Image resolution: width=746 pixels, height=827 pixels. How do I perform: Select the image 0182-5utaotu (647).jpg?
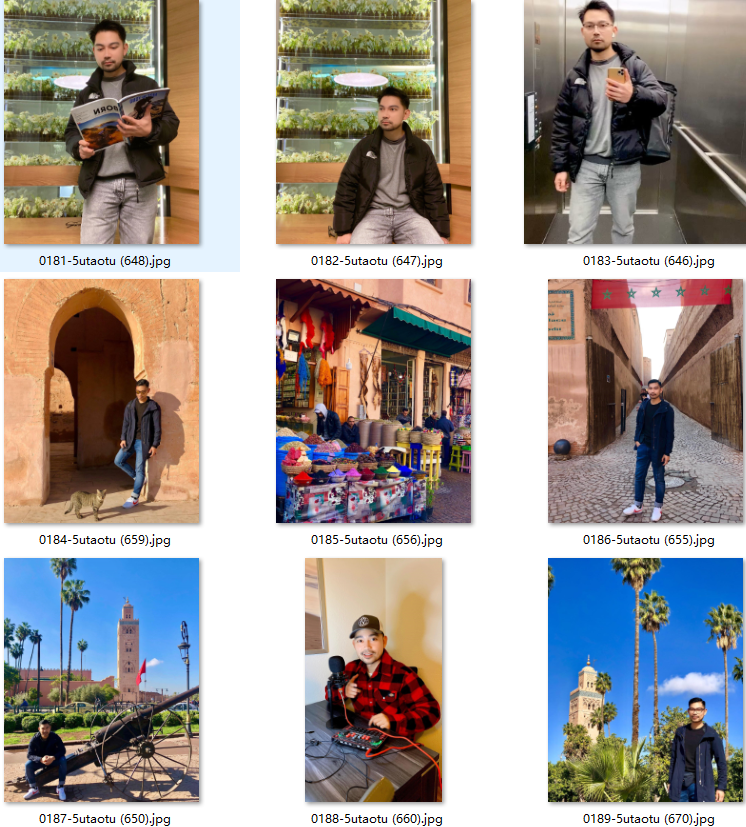pos(374,122)
